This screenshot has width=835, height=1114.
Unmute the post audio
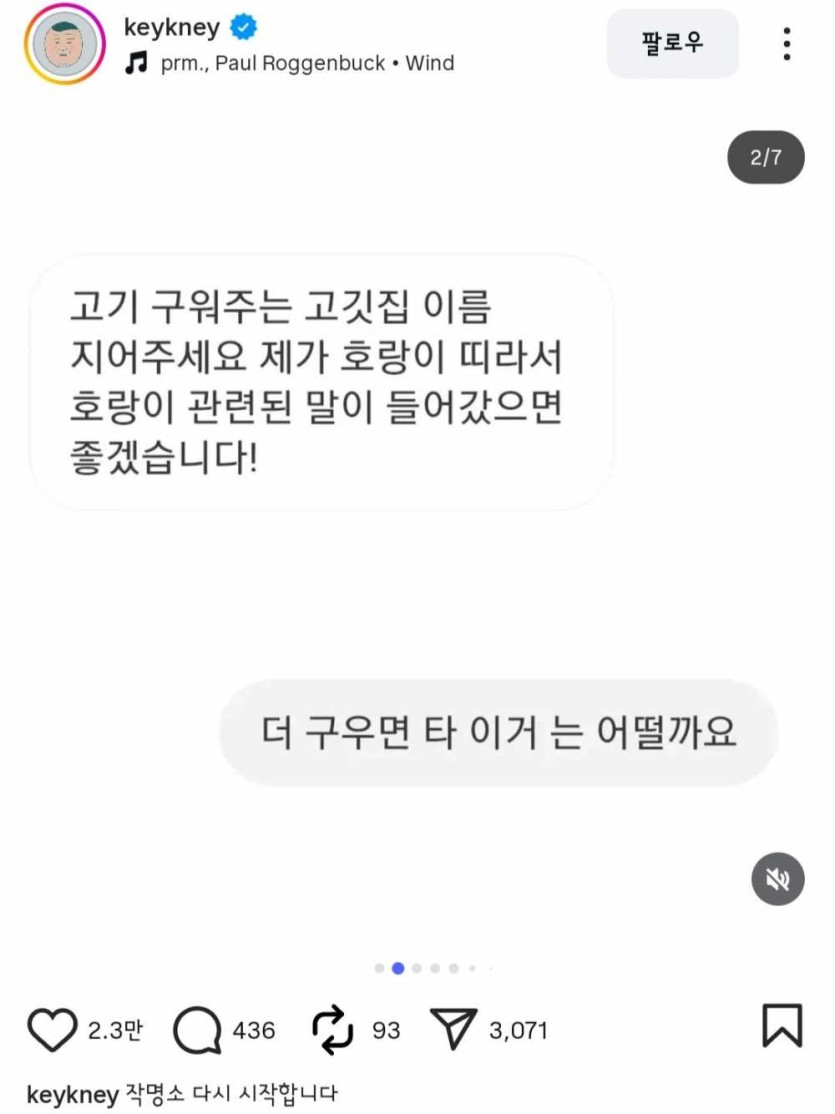777,879
